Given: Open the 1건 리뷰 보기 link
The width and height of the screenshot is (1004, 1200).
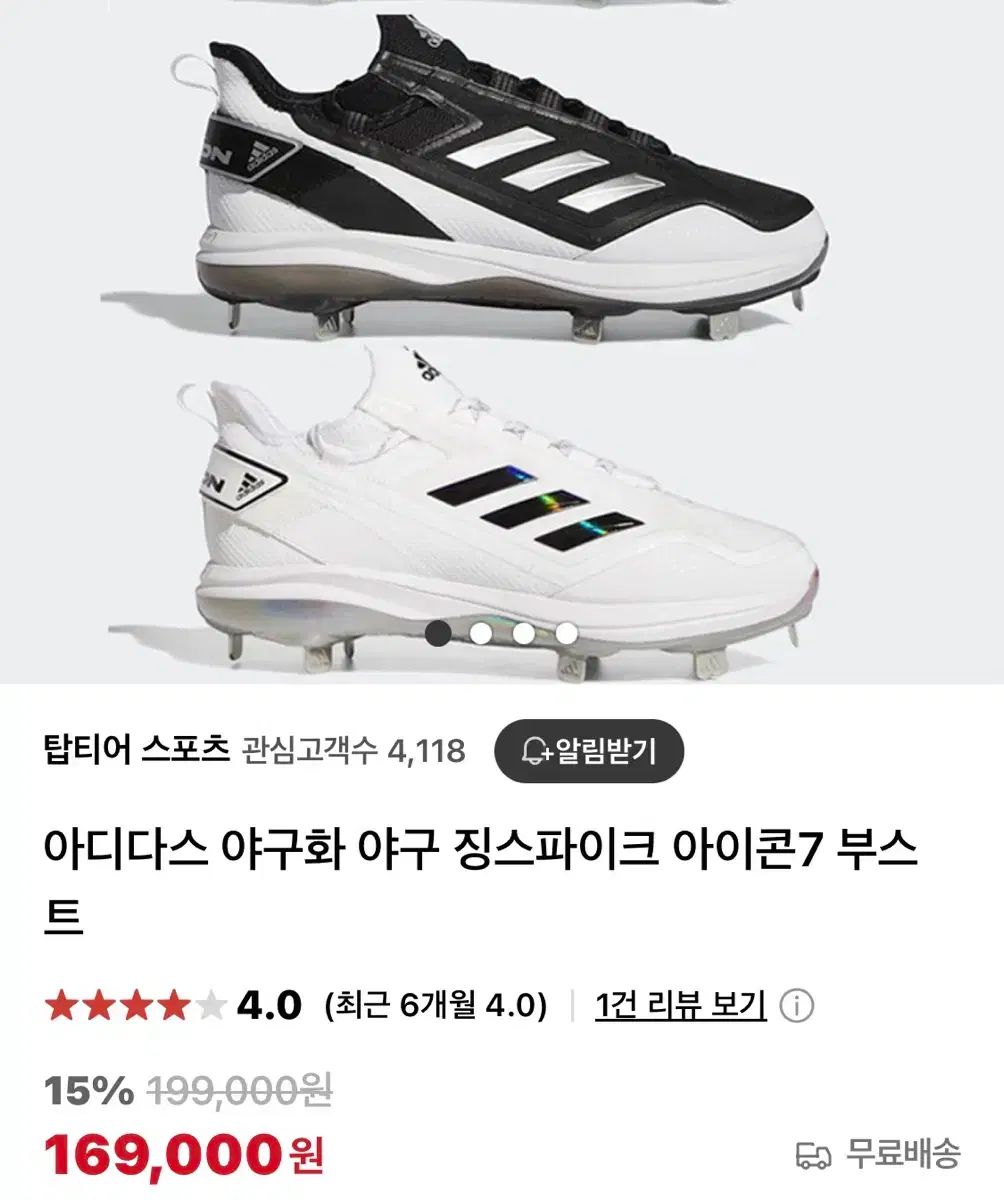Looking at the screenshot, I should click(x=680, y=1005).
